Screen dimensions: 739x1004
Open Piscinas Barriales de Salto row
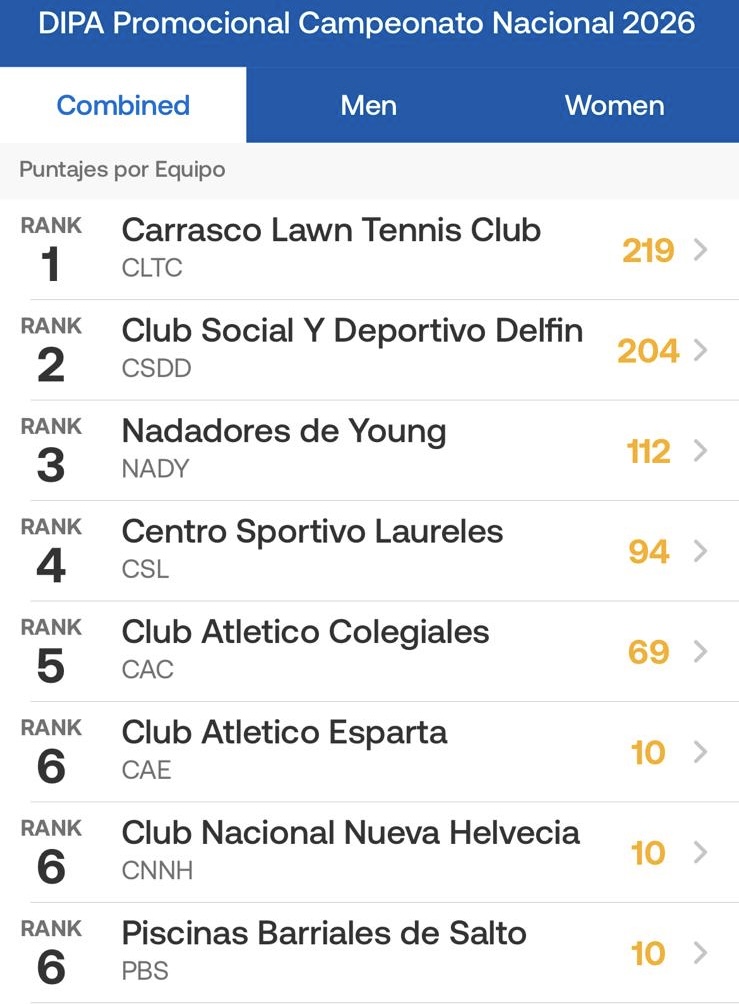[x=369, y=952]
